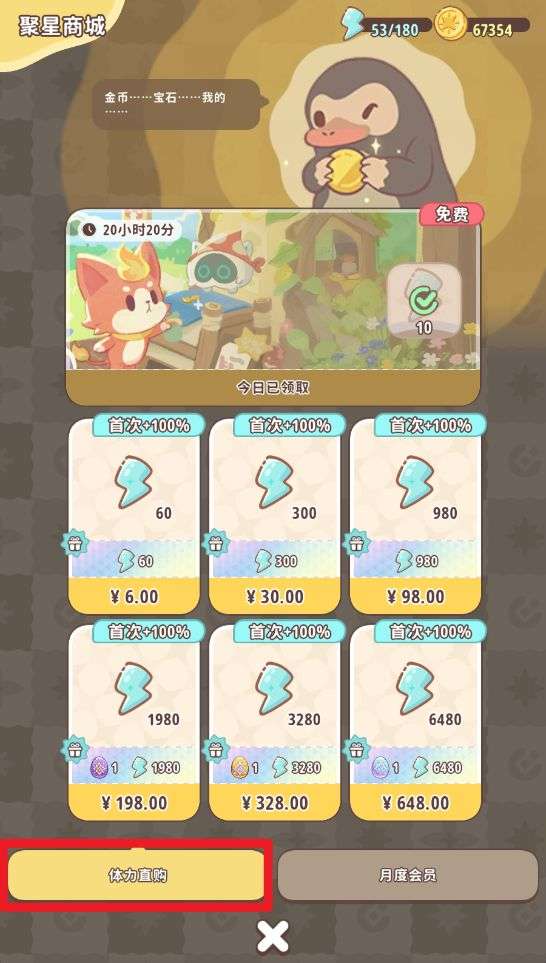This screenshot has height=963, width=546.
Task: Switch to the 月度会员 tab
Action: [408, 875]
